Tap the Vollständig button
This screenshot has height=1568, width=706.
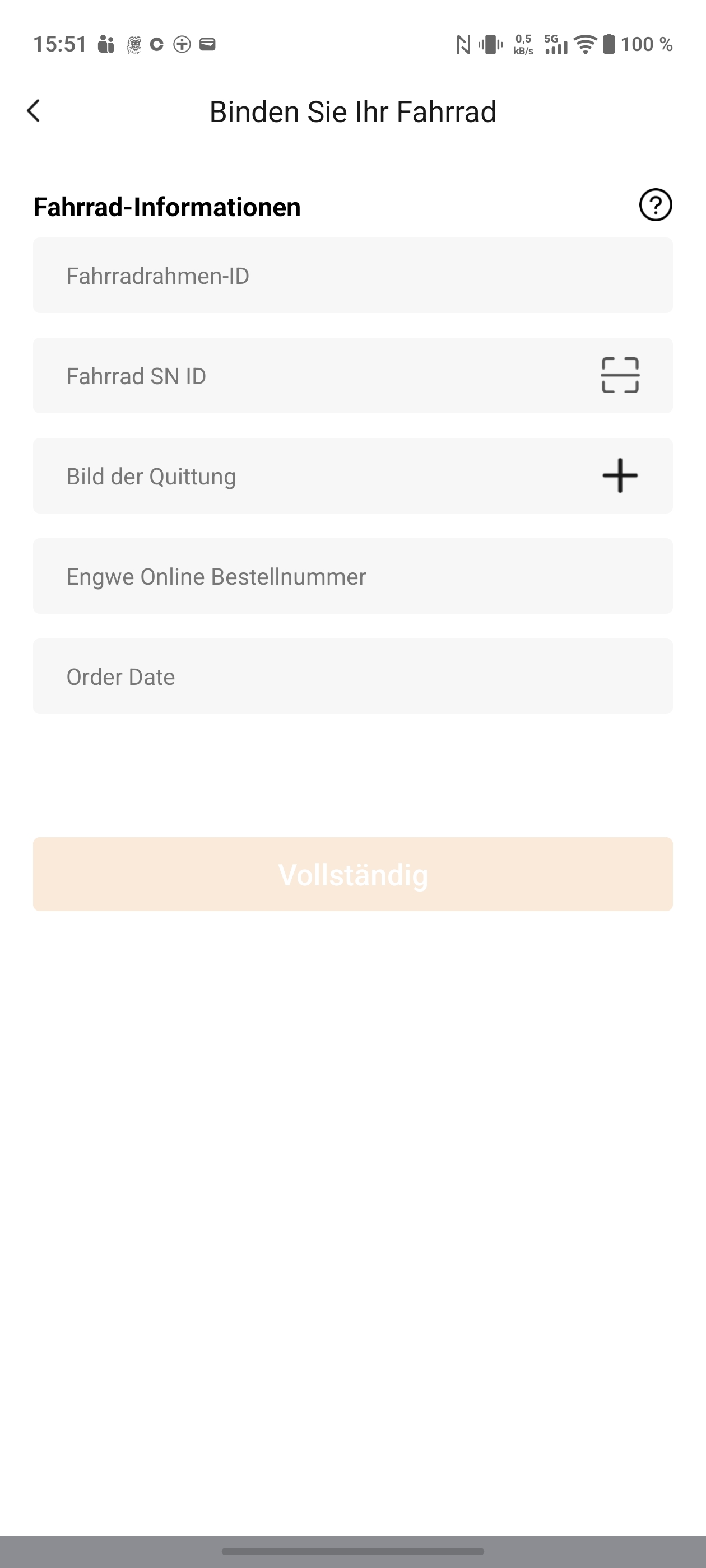pos(352,874)
